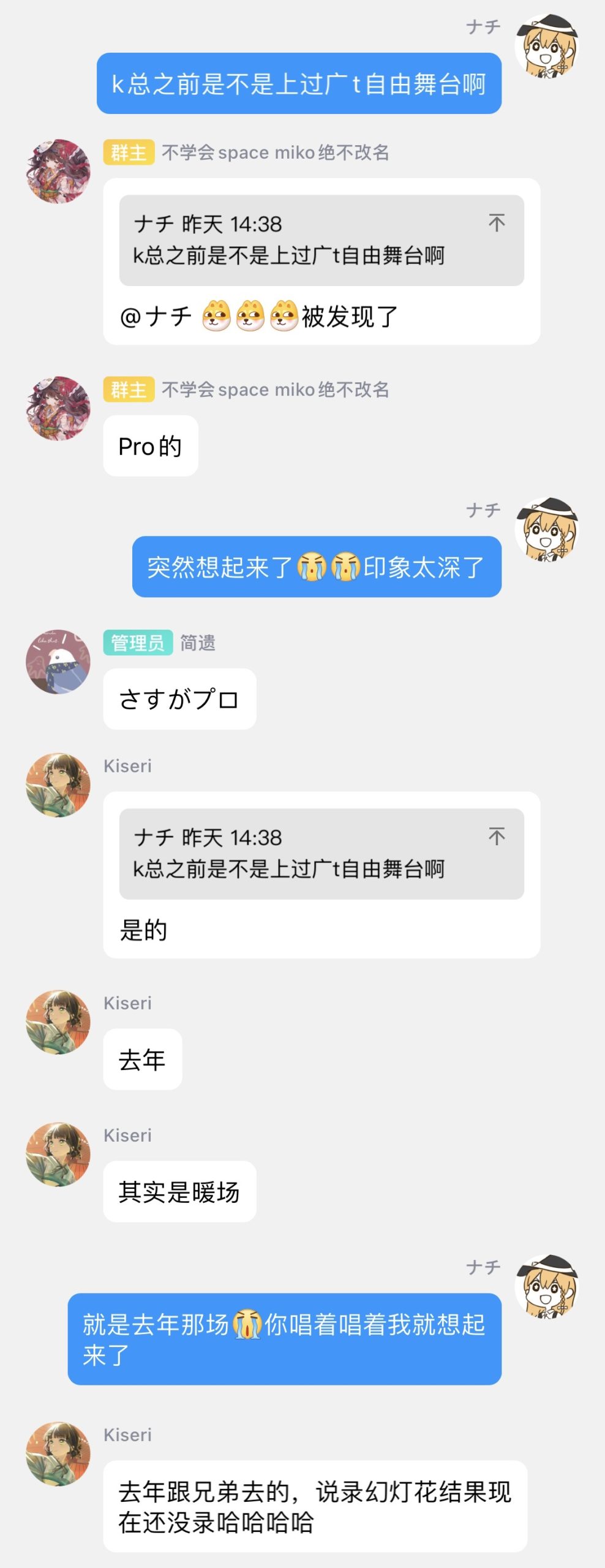Image resolution: width=605 pixels, height=1568 pixels.
Task: Jump to original from quote above 是的
Action: click(497, 836)
